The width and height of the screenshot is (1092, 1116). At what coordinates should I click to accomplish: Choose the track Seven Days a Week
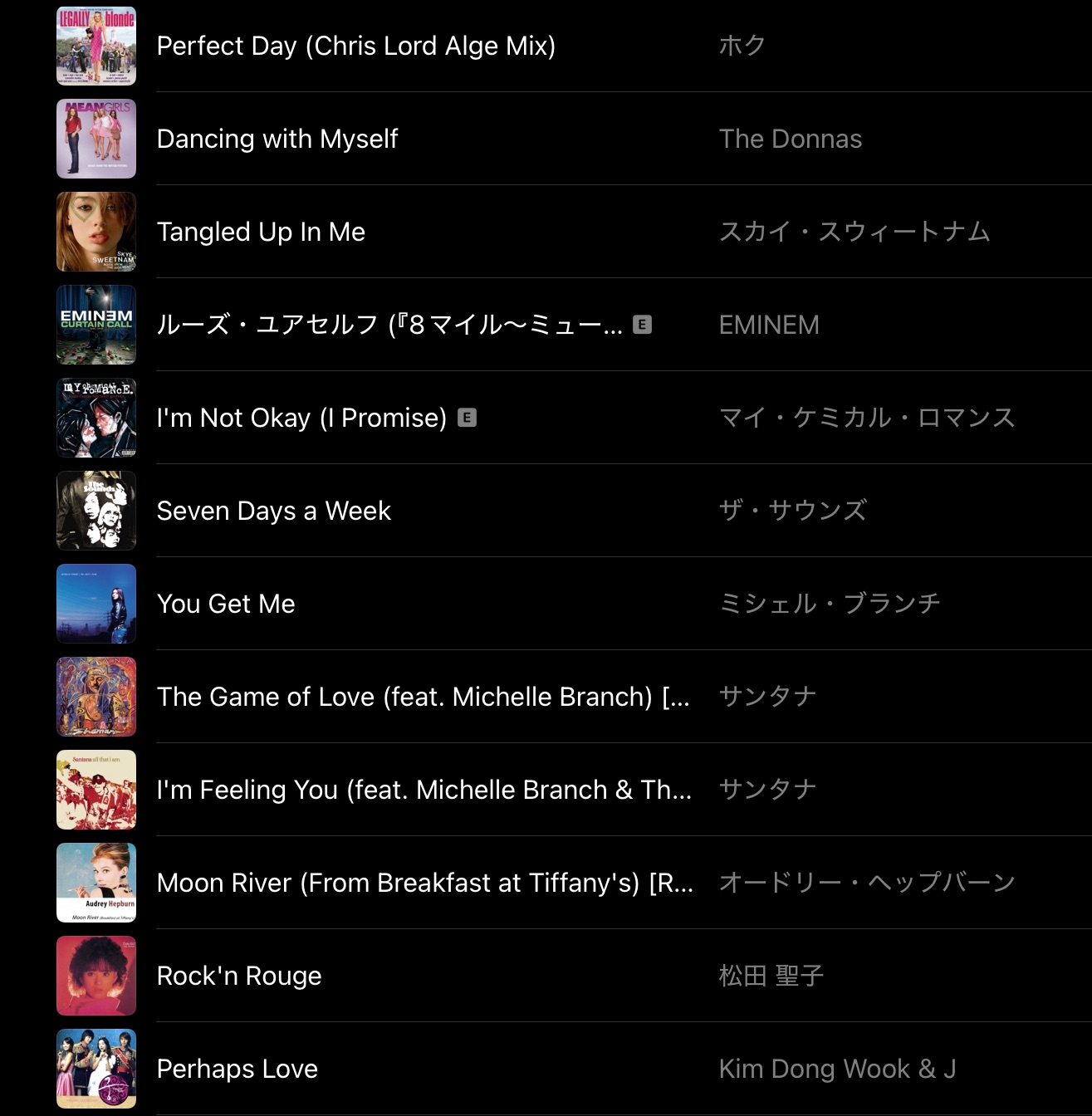(x=273, y=511)
